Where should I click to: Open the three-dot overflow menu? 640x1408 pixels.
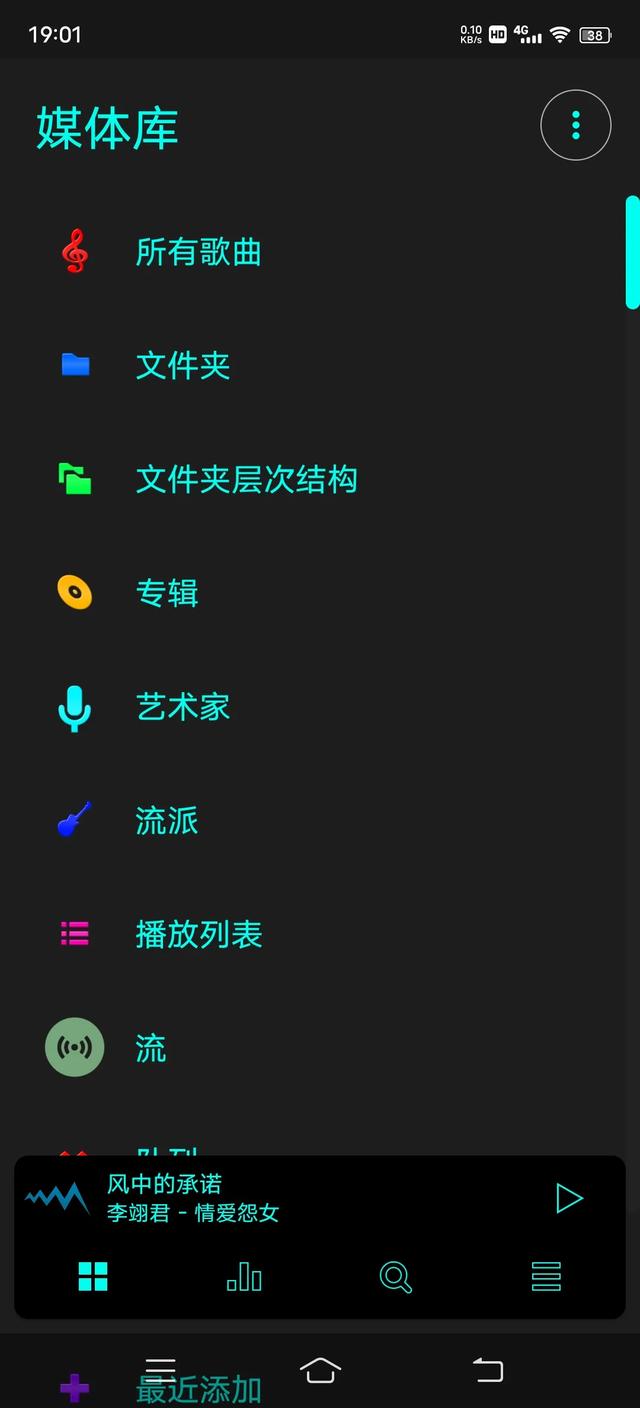click(x=575, y=125)
